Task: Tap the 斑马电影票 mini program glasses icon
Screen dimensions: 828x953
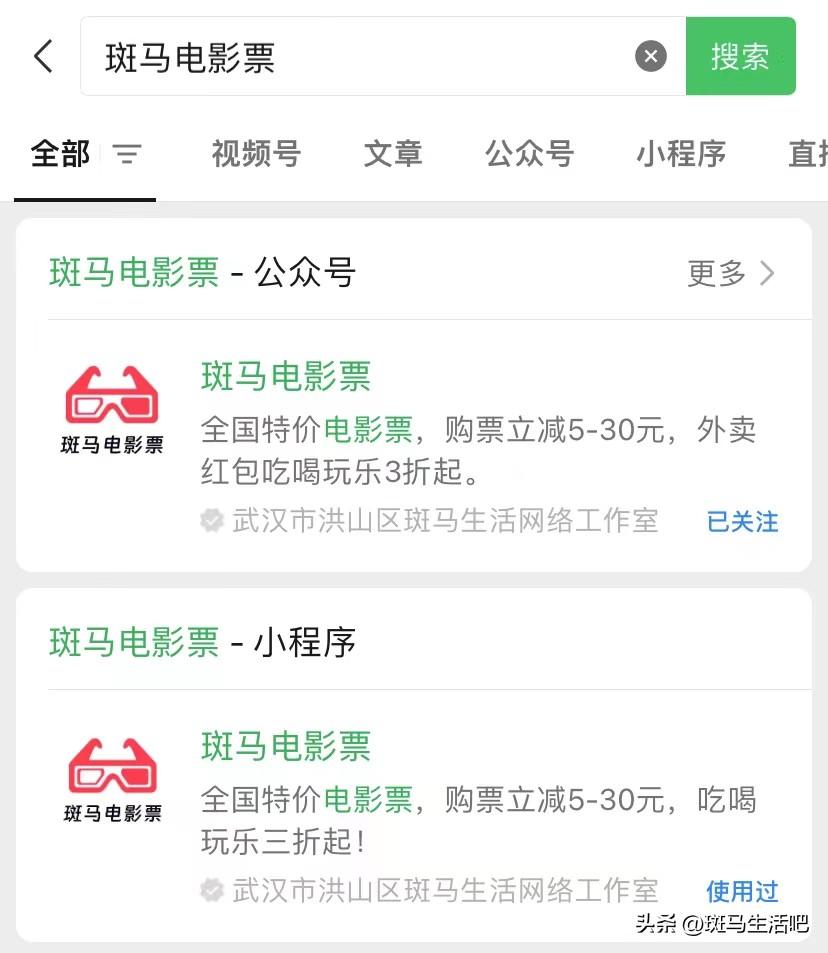Action: coord(112,771)
